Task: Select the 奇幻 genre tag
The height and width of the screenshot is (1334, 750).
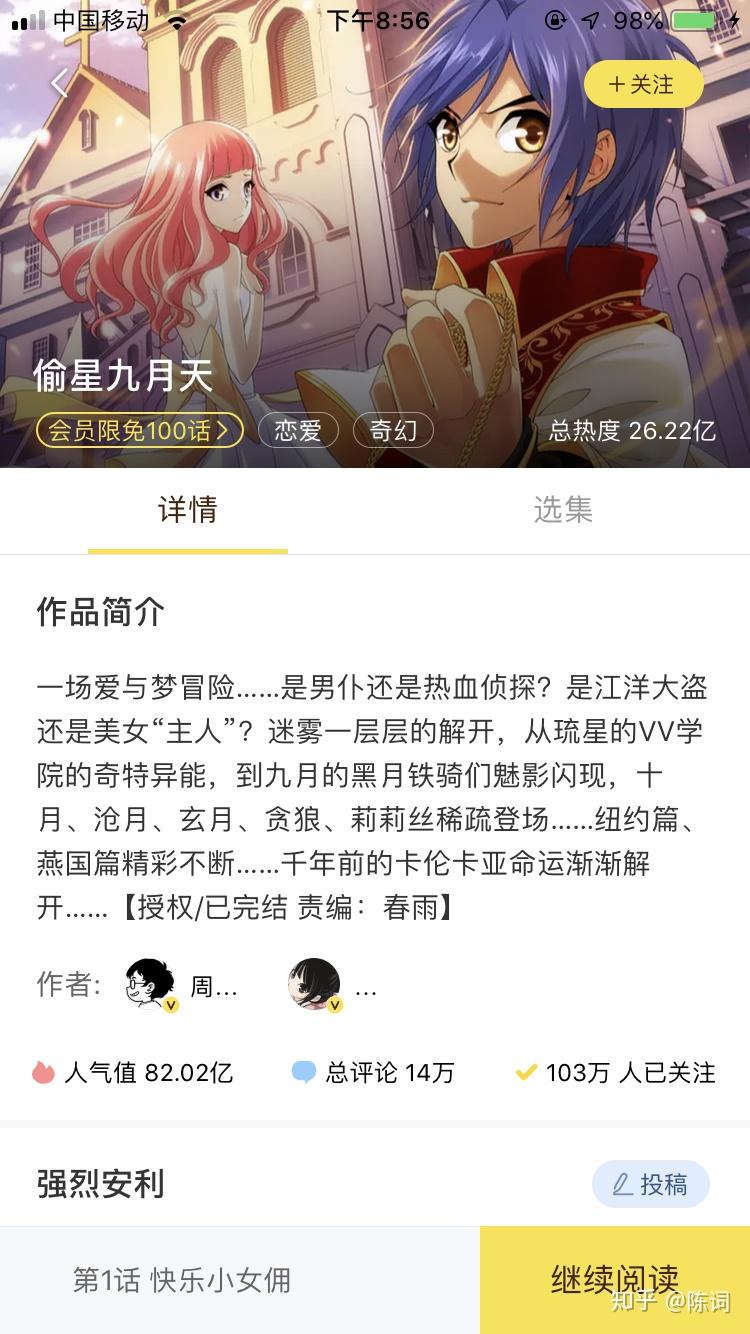Action: click(394, 431)
